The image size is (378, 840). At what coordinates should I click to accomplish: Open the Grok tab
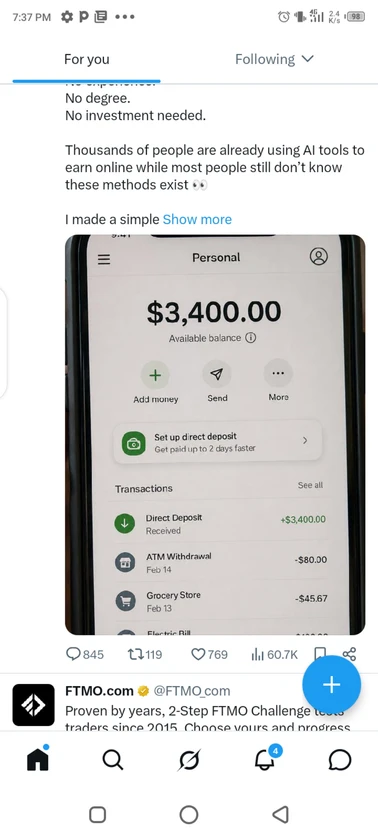pos(189,760)
